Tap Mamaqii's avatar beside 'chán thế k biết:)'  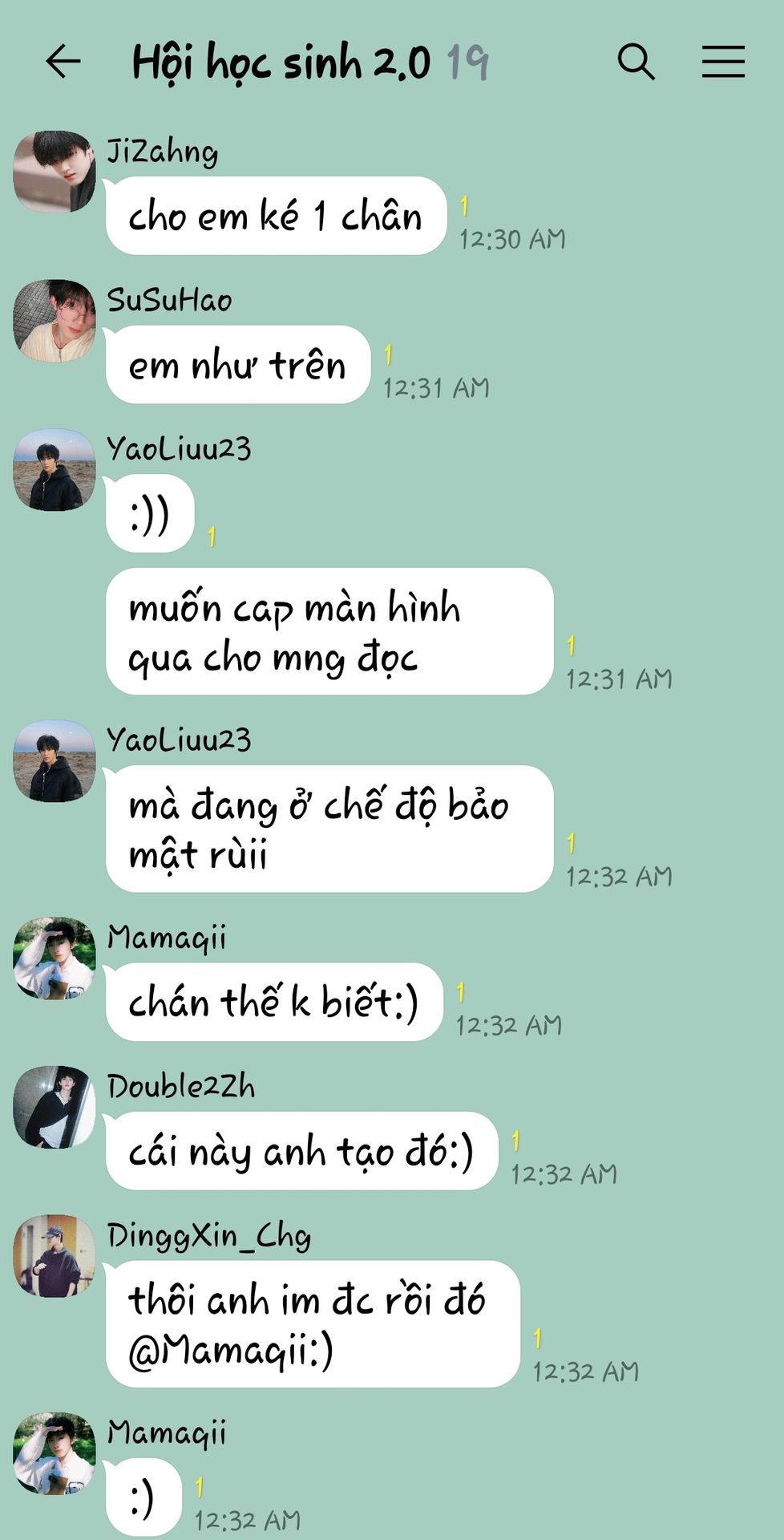coord(55,958)
